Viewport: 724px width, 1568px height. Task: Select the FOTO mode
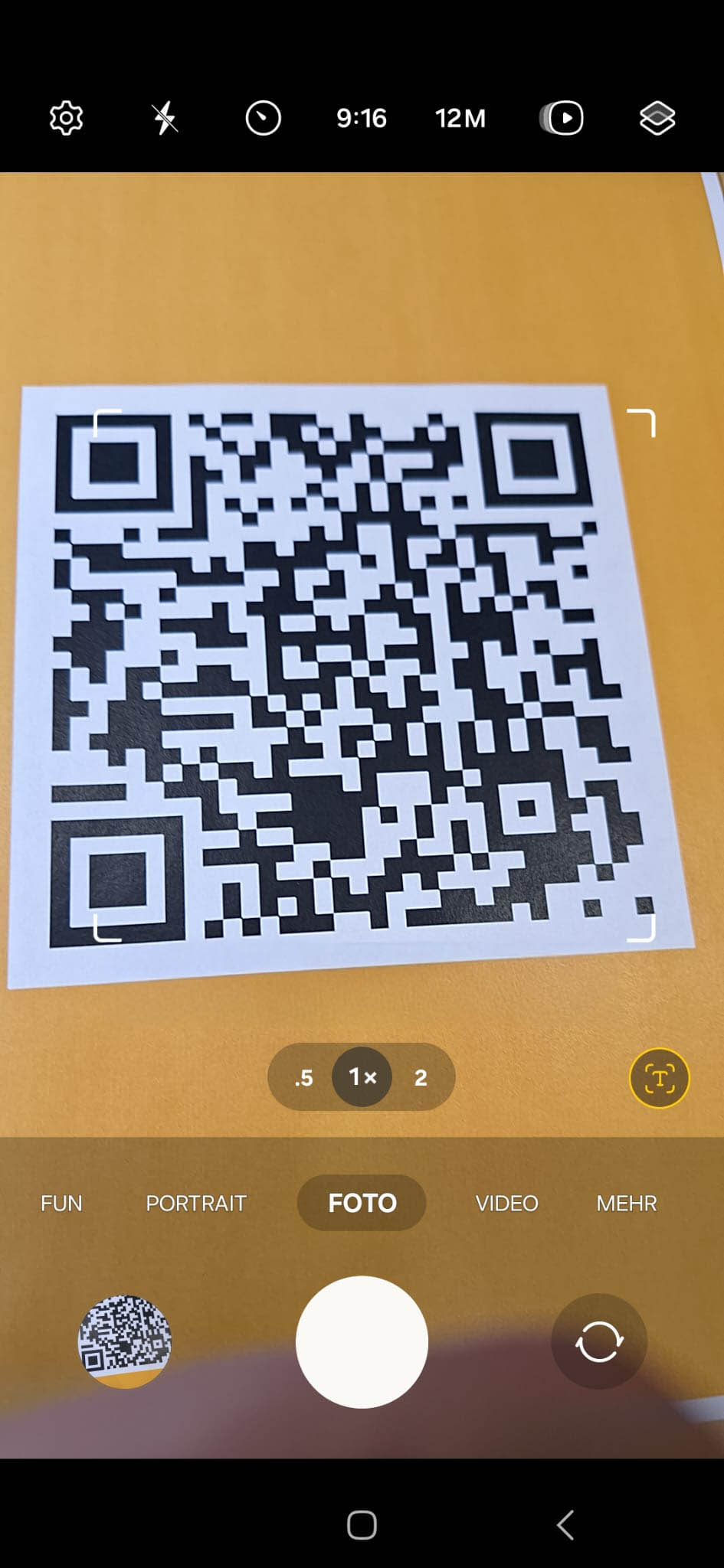coord(362,1204)
